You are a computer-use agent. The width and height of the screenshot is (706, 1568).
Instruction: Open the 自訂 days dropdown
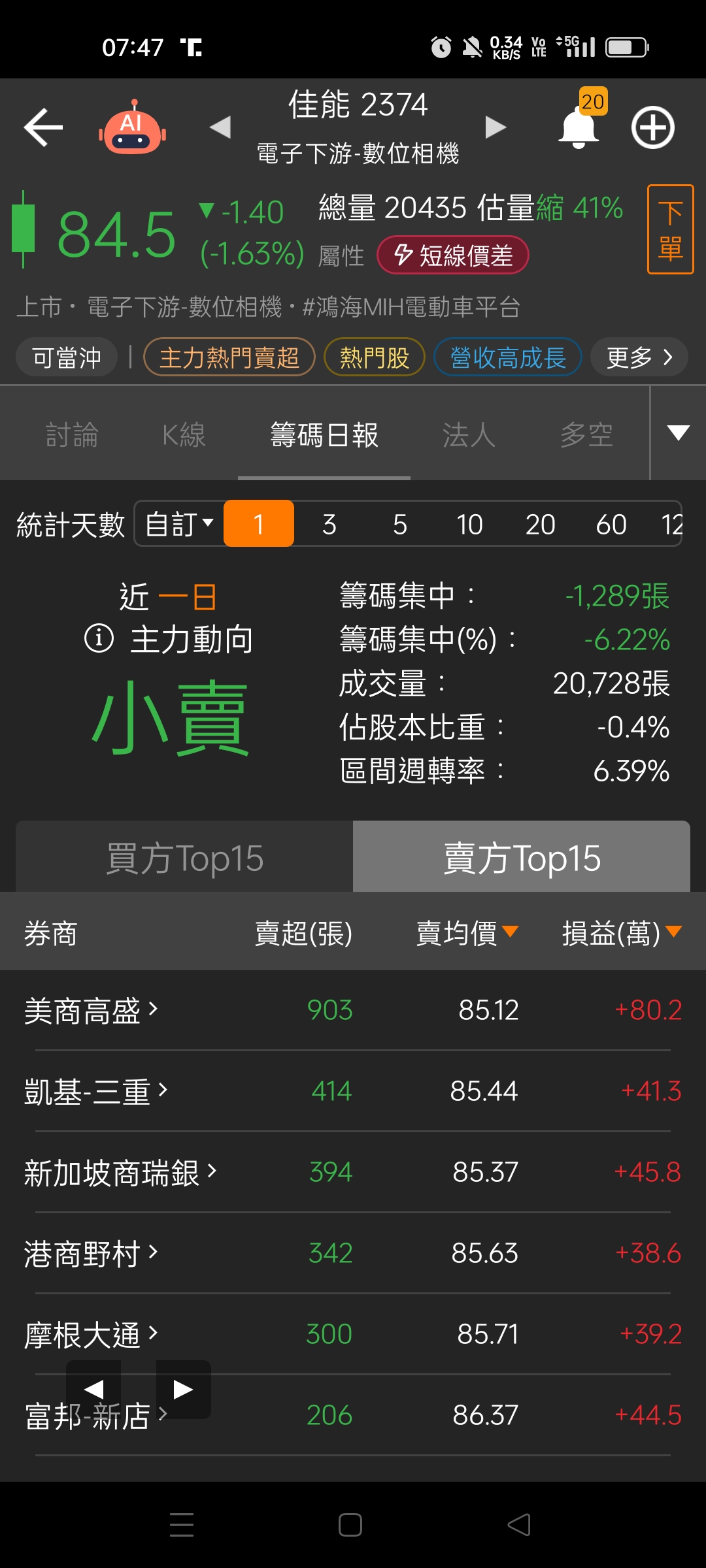pos(179,524)
